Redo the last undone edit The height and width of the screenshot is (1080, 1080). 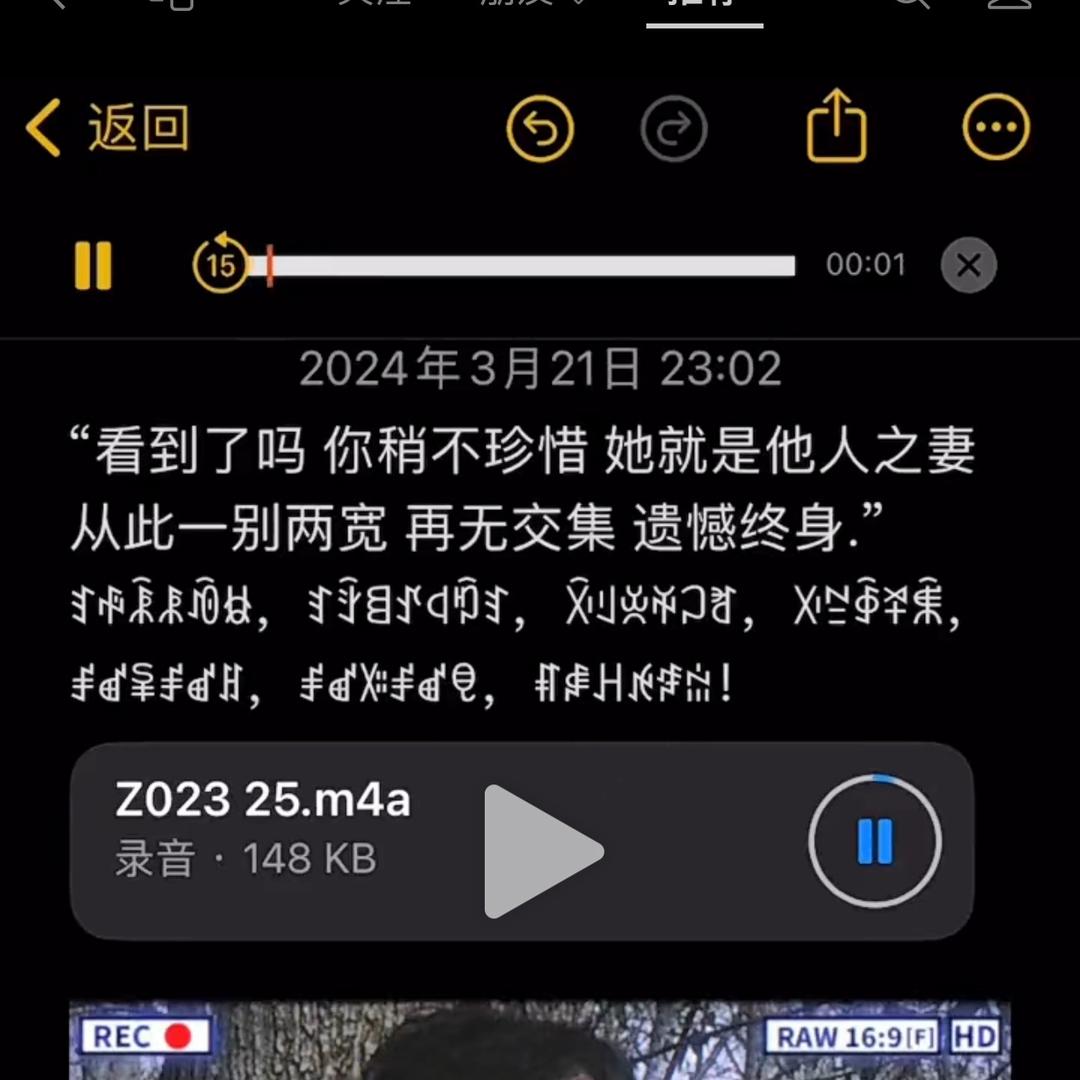click(674, 128)
